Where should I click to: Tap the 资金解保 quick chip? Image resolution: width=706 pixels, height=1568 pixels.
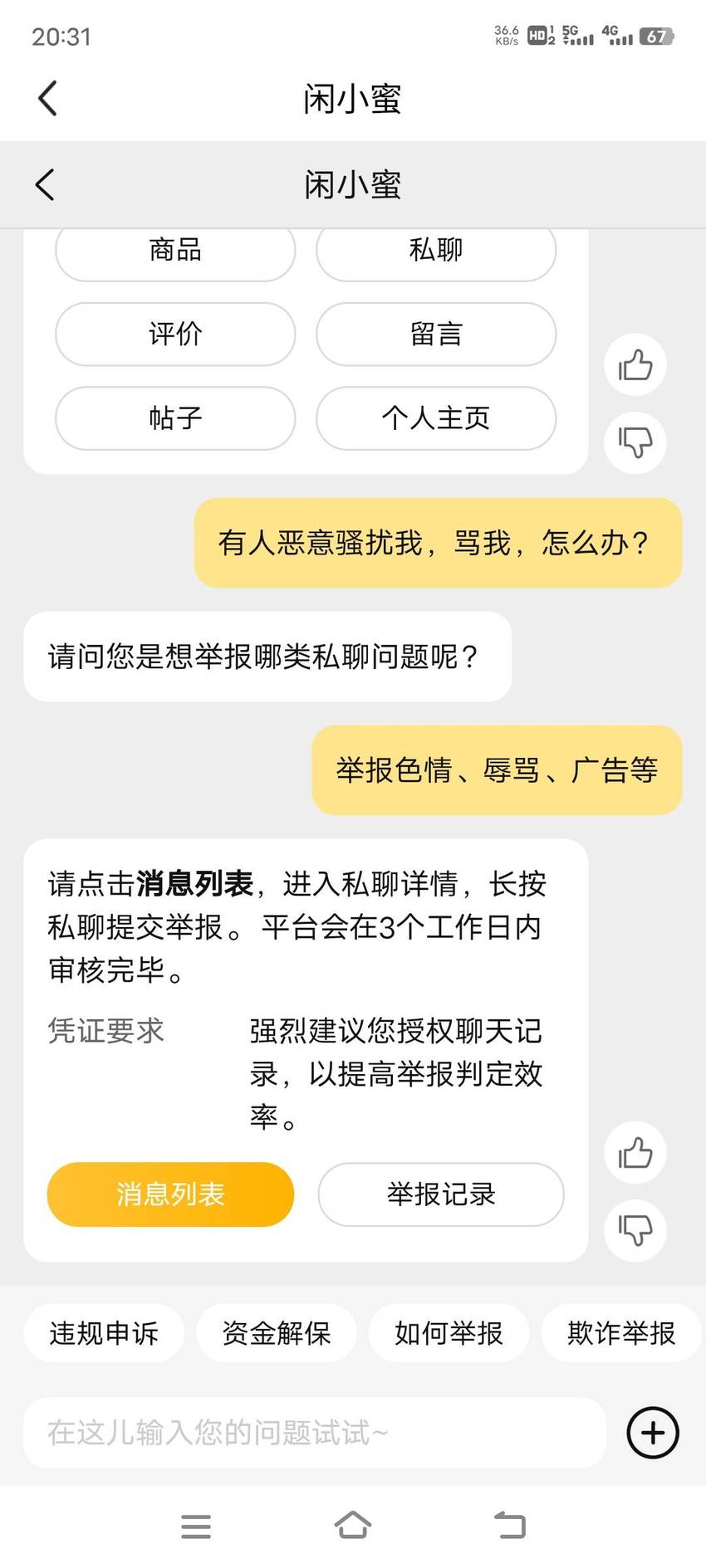tap(277, 1333)
